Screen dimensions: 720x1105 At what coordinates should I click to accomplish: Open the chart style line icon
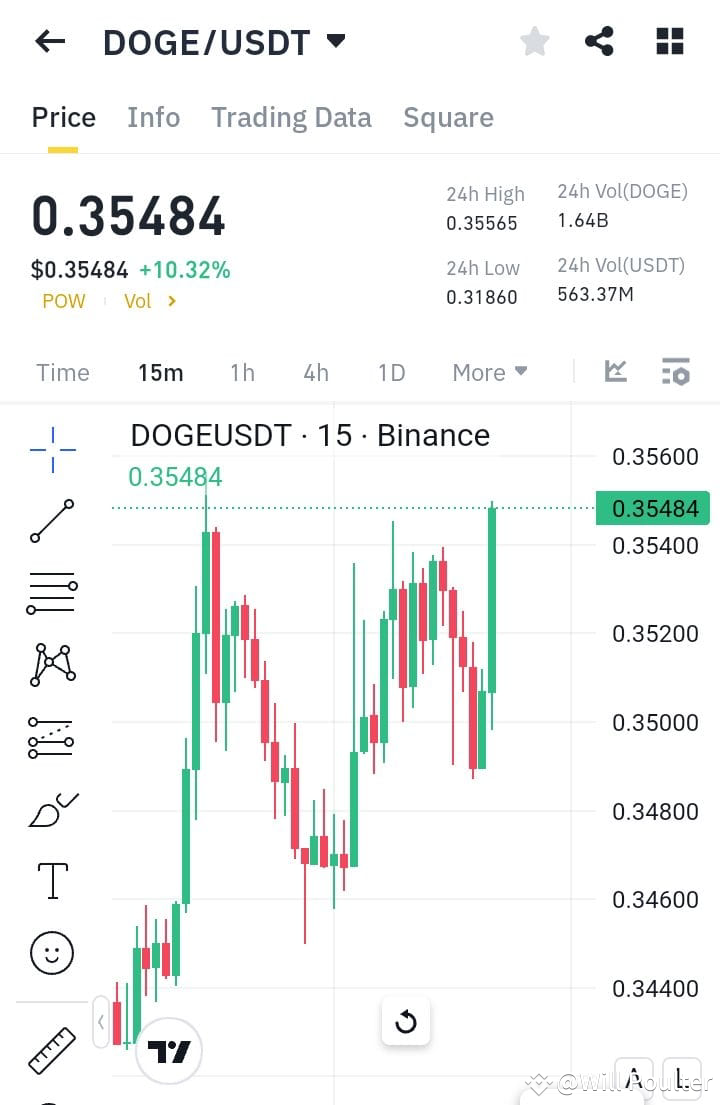coord(615,371)
